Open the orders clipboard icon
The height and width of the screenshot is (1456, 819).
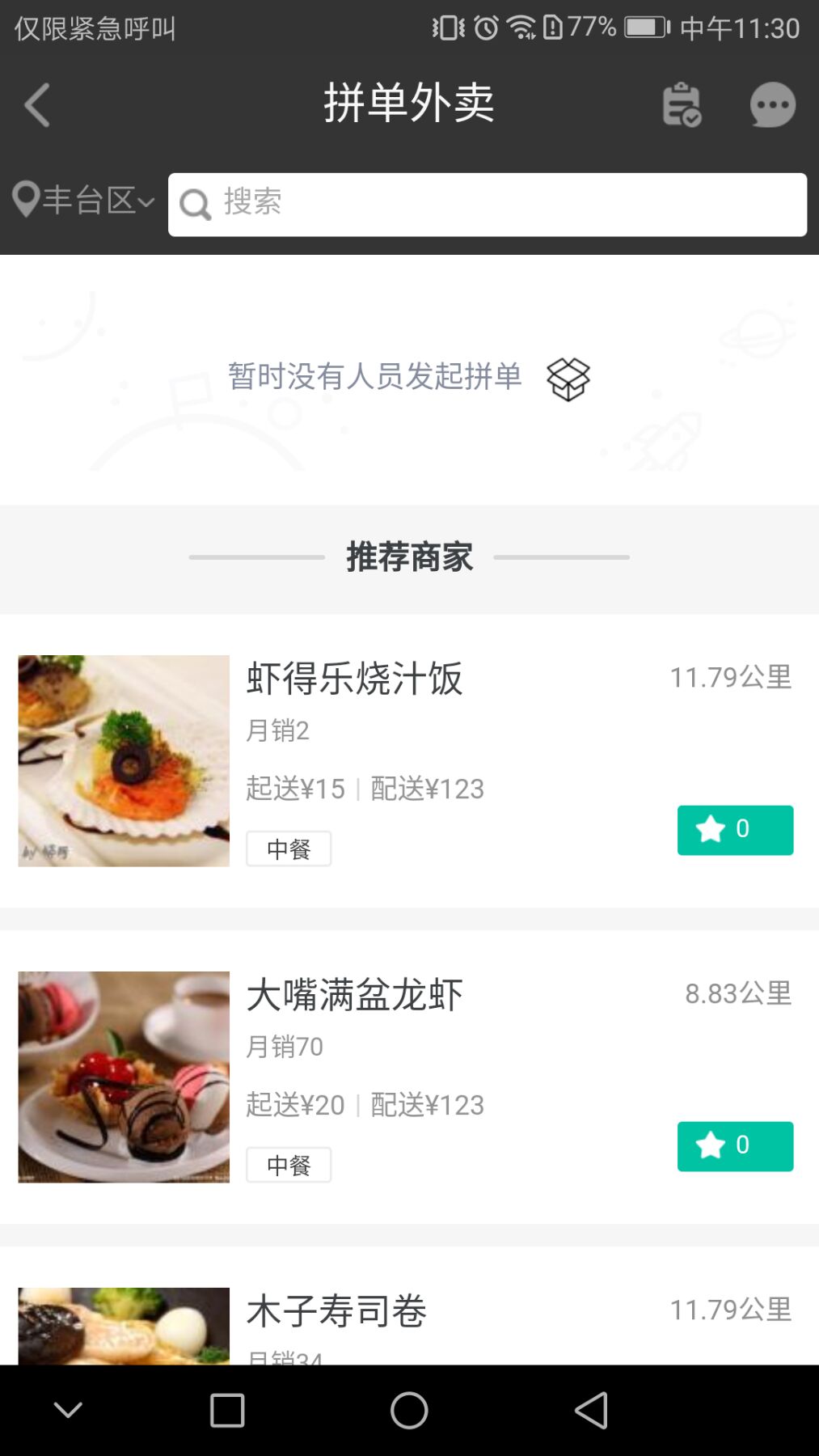[682, 105]
